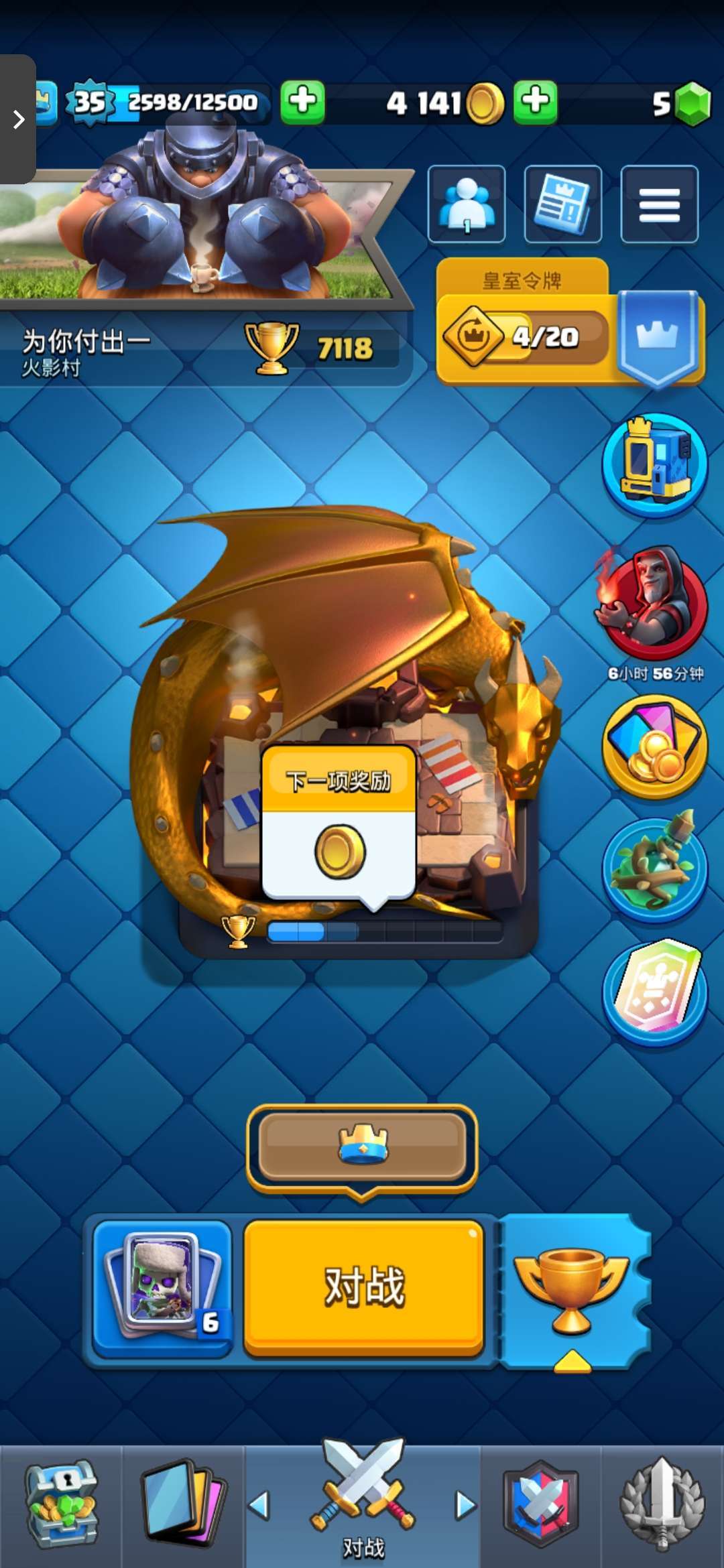Screen dimensions: 724x1568
Task: Switch to the clan shield tab
Action: [541, 1506]
